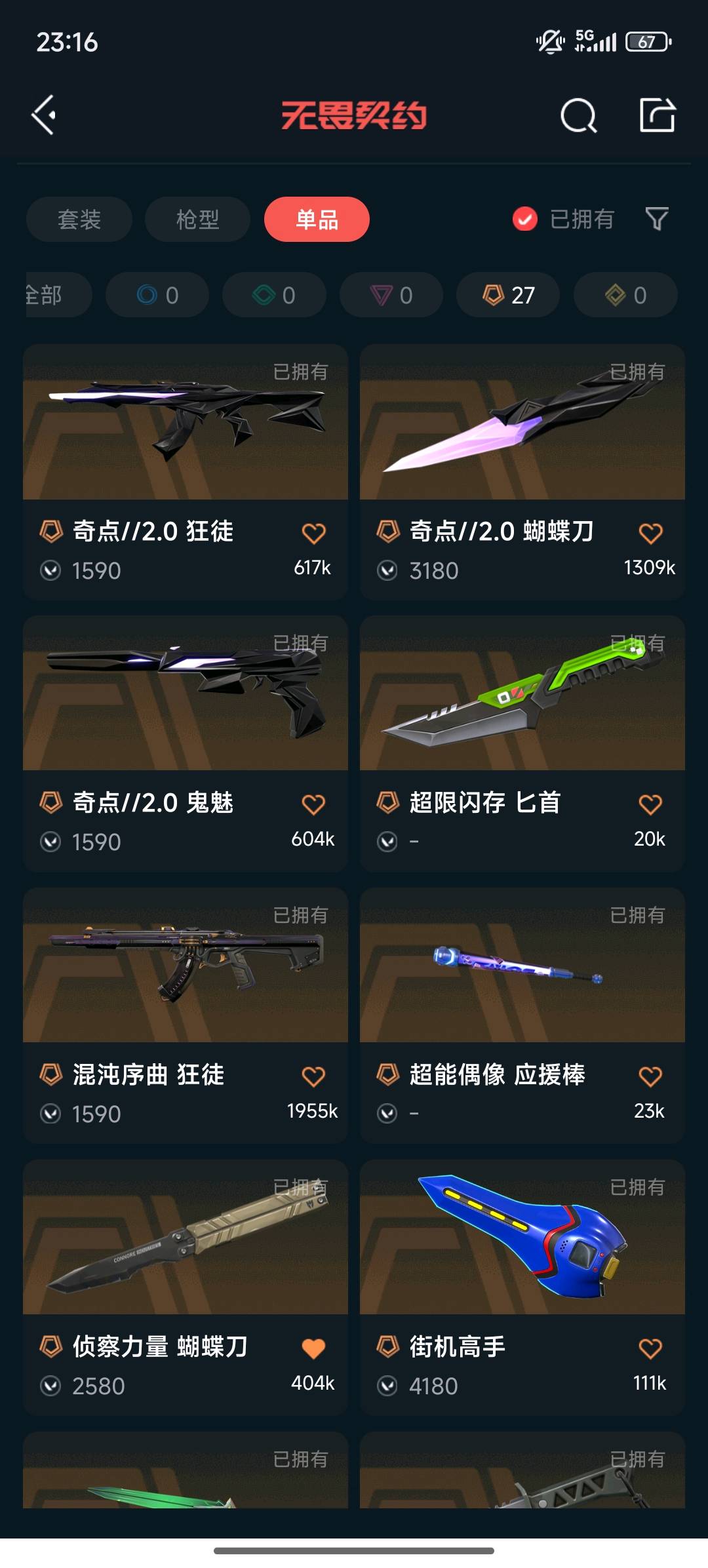Select the 单品 tab

pos(317,219)
